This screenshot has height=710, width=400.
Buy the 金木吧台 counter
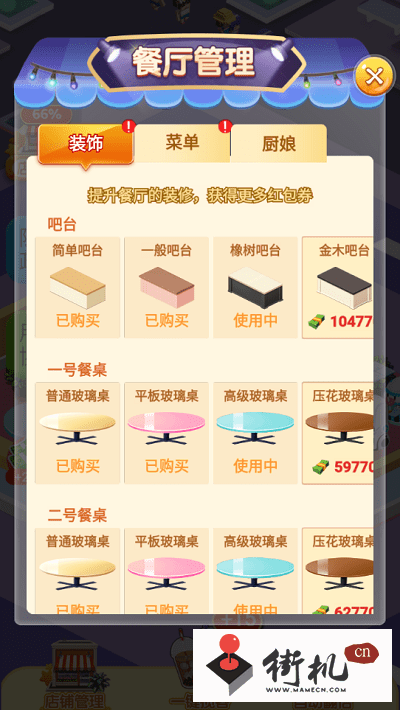337,288
